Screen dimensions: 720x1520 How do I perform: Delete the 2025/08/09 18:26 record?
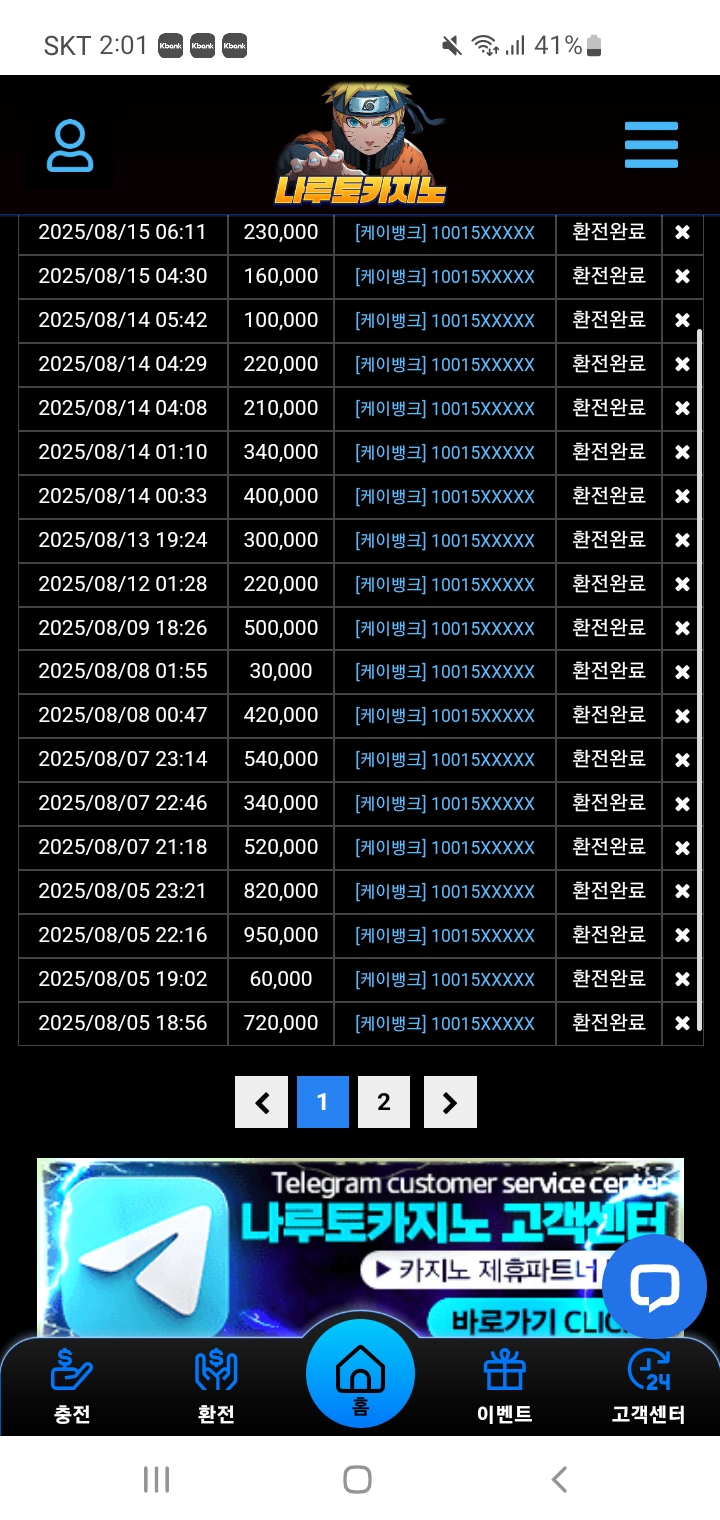coord(682,628)
